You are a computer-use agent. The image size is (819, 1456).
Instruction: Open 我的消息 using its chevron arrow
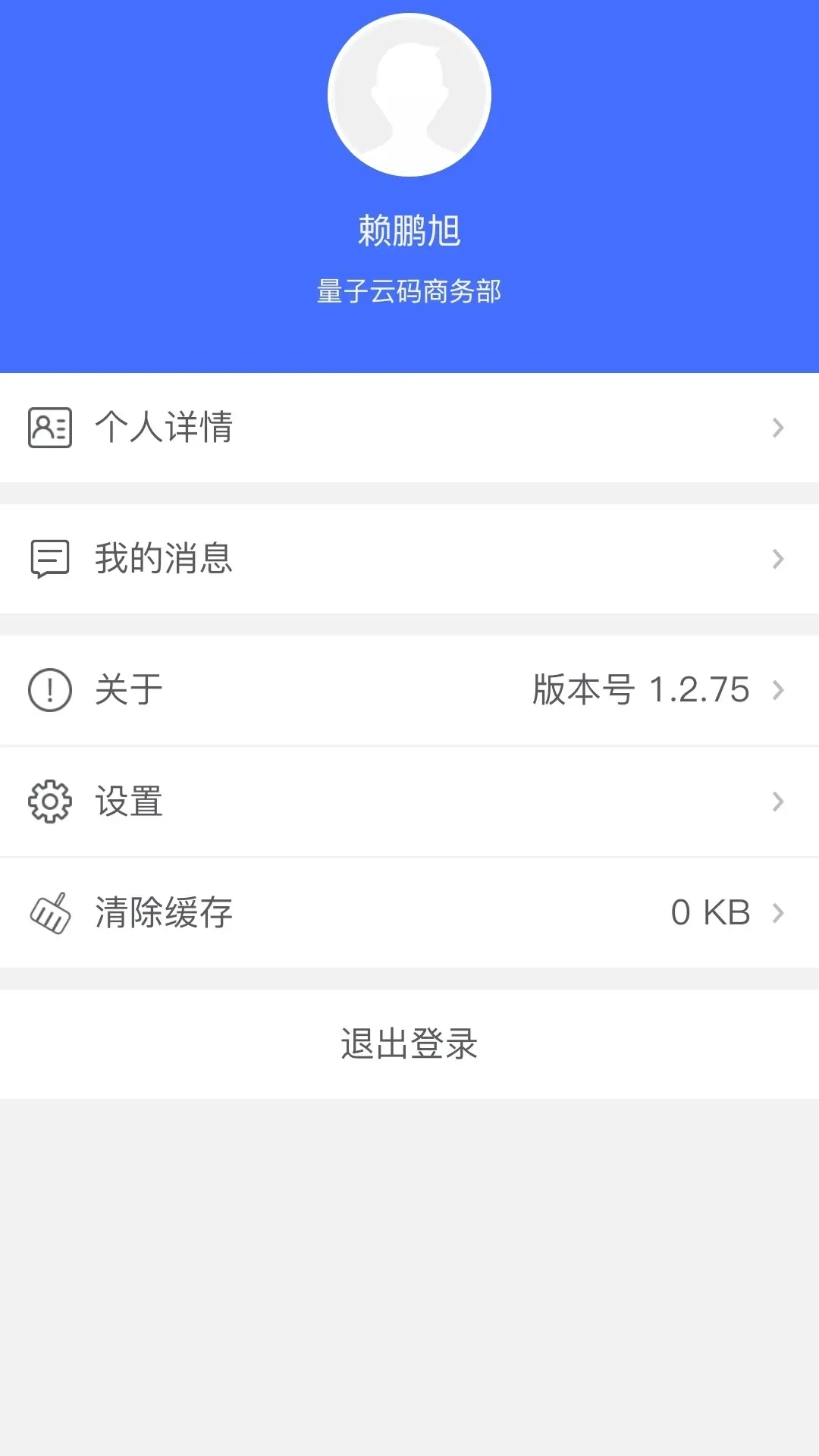tap(779, 559)
